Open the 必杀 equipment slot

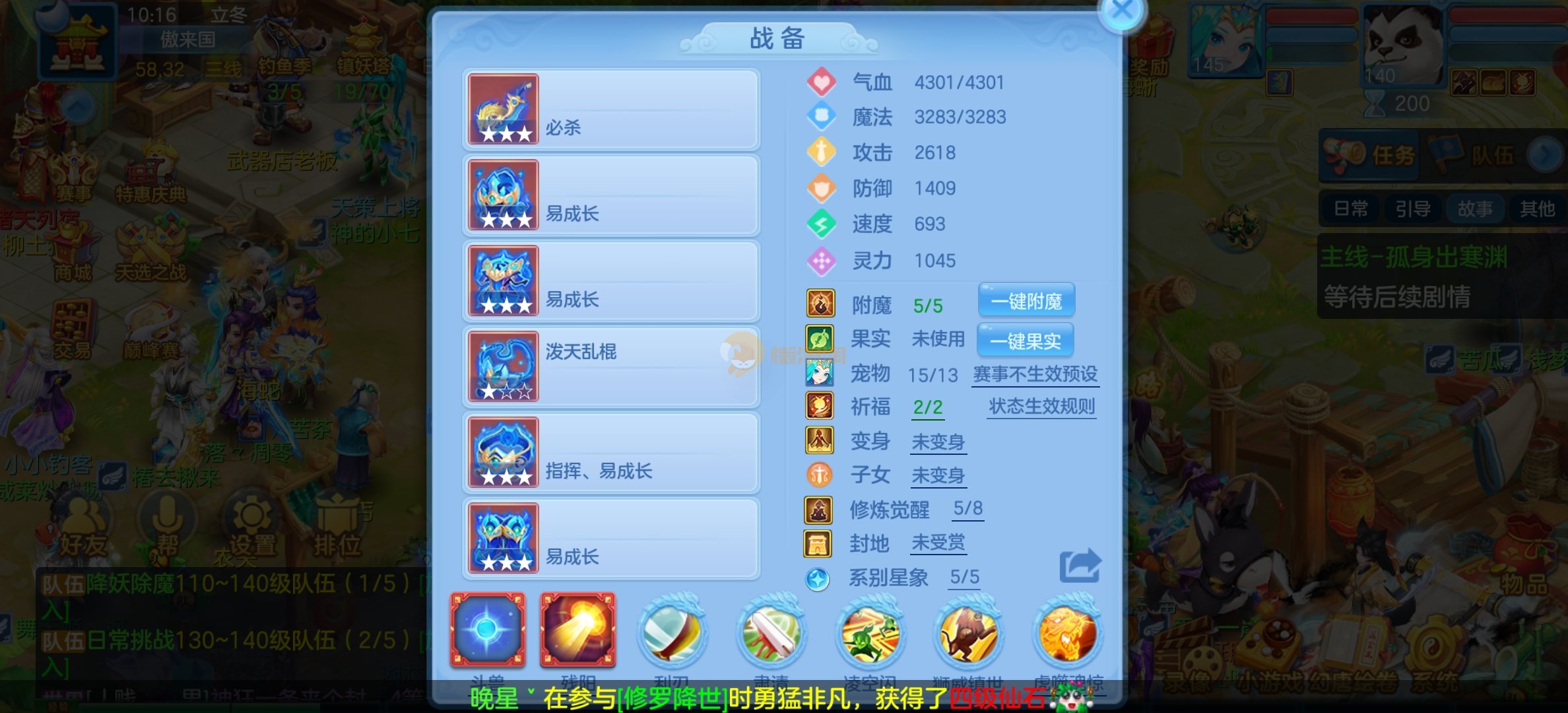611,110
